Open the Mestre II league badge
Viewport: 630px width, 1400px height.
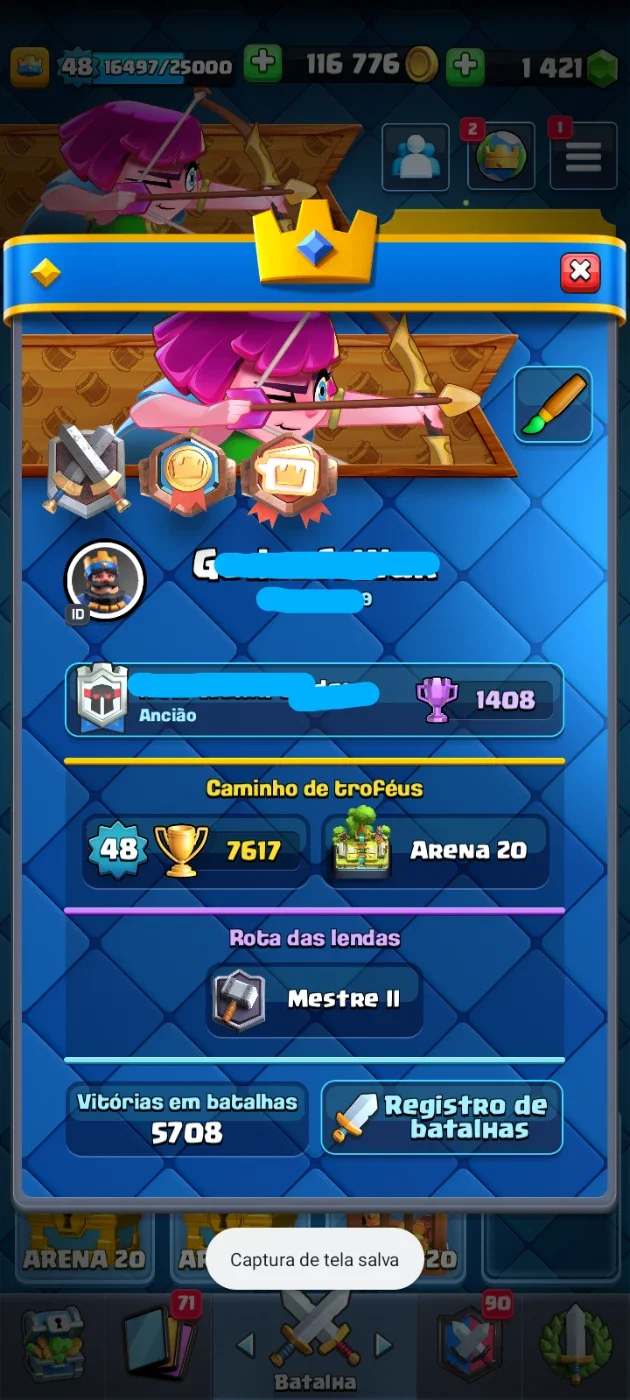click(x=314, y=999)
